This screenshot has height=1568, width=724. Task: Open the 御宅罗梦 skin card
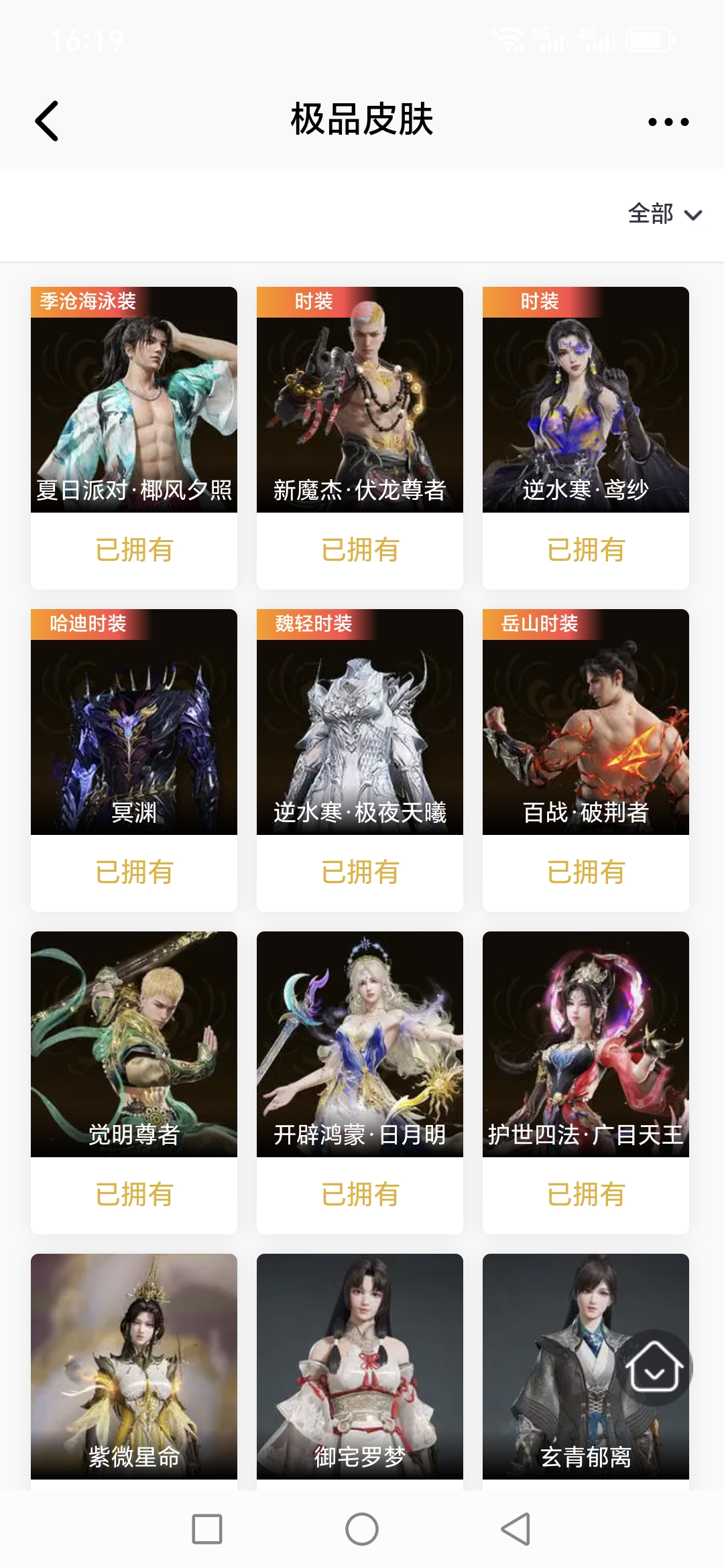[360, 1367]
